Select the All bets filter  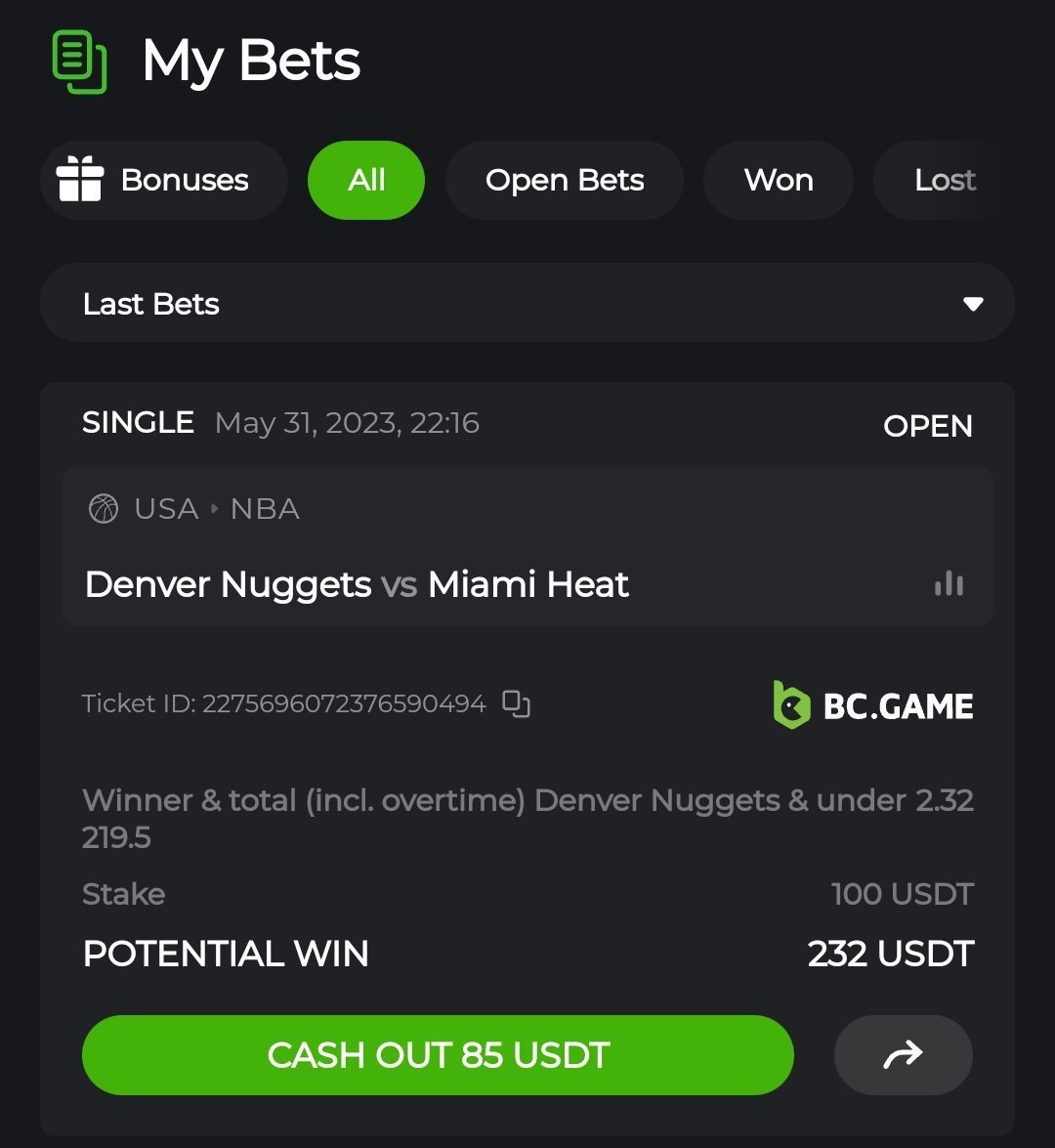tap(366, 181)
